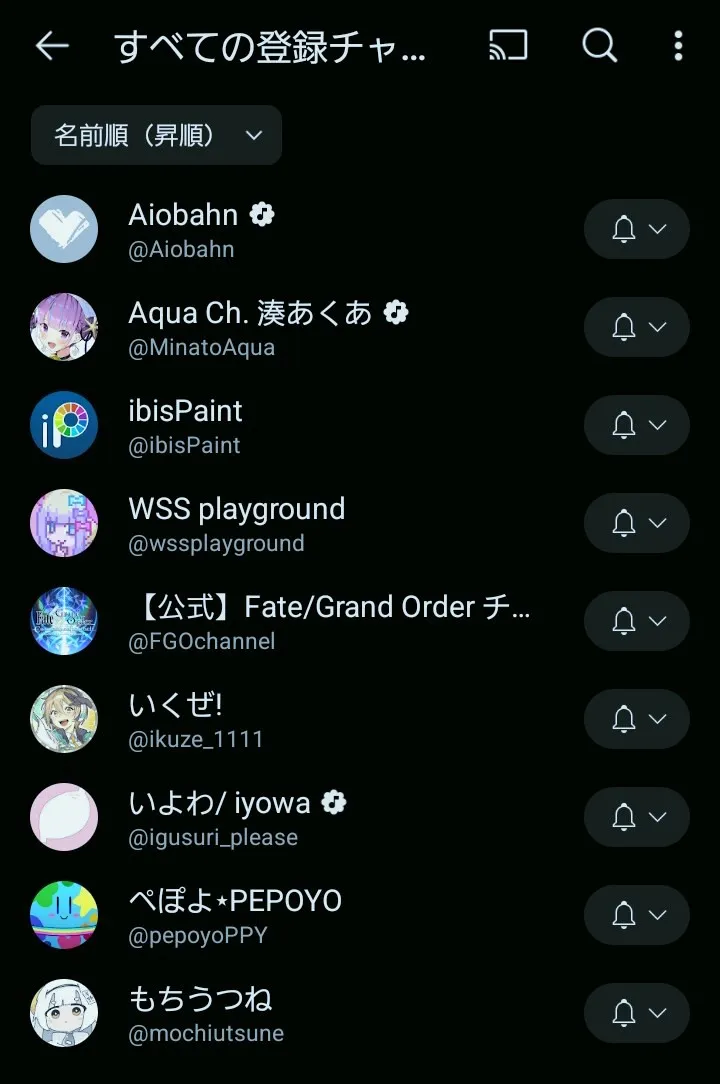
Task: Change notification settings for Aiobahn
Action: [x=637, y=229]
